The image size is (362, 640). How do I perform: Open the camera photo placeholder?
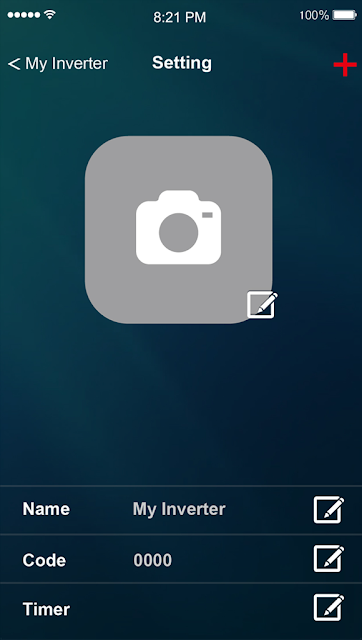(x=178, y=230)
